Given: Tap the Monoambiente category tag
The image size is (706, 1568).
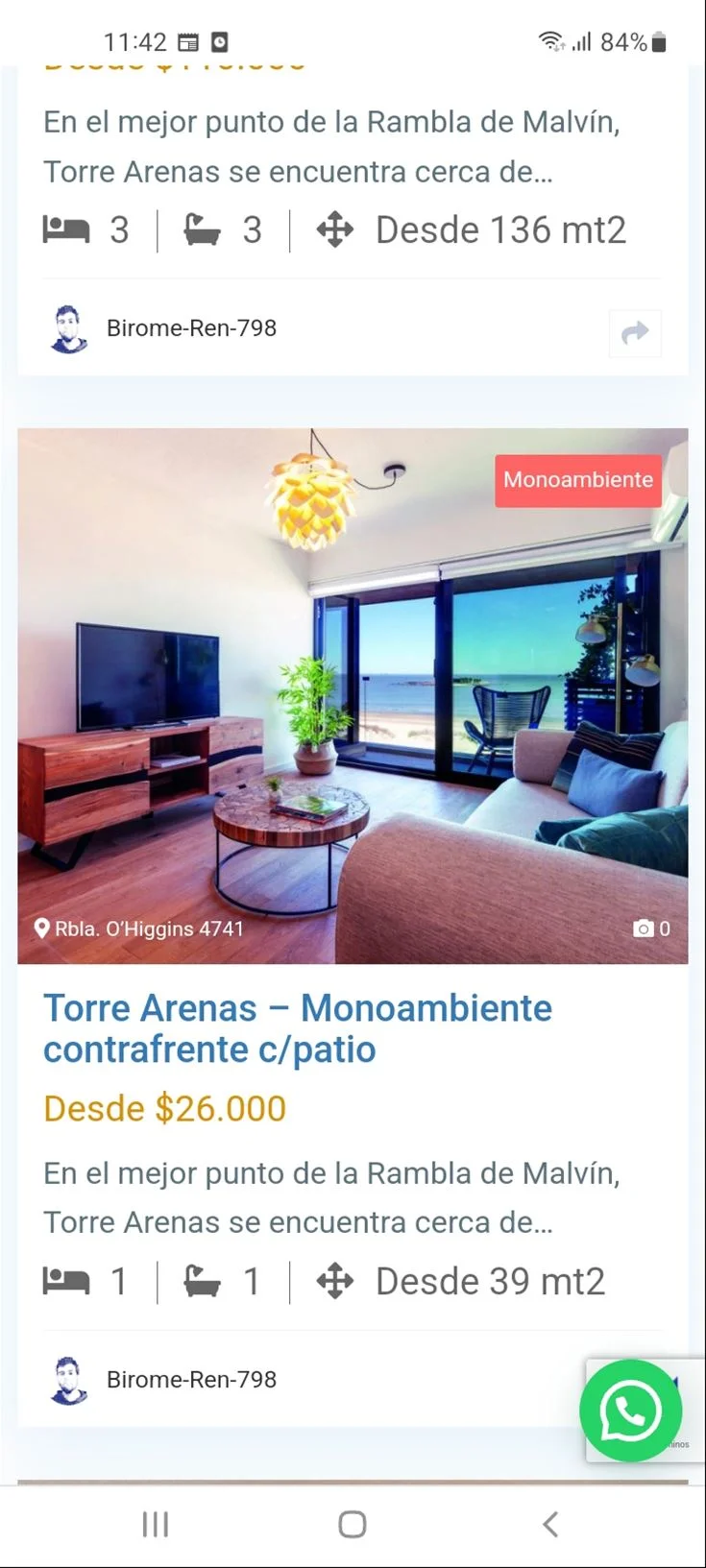Looking at the screenshot, I should (578, 480).
